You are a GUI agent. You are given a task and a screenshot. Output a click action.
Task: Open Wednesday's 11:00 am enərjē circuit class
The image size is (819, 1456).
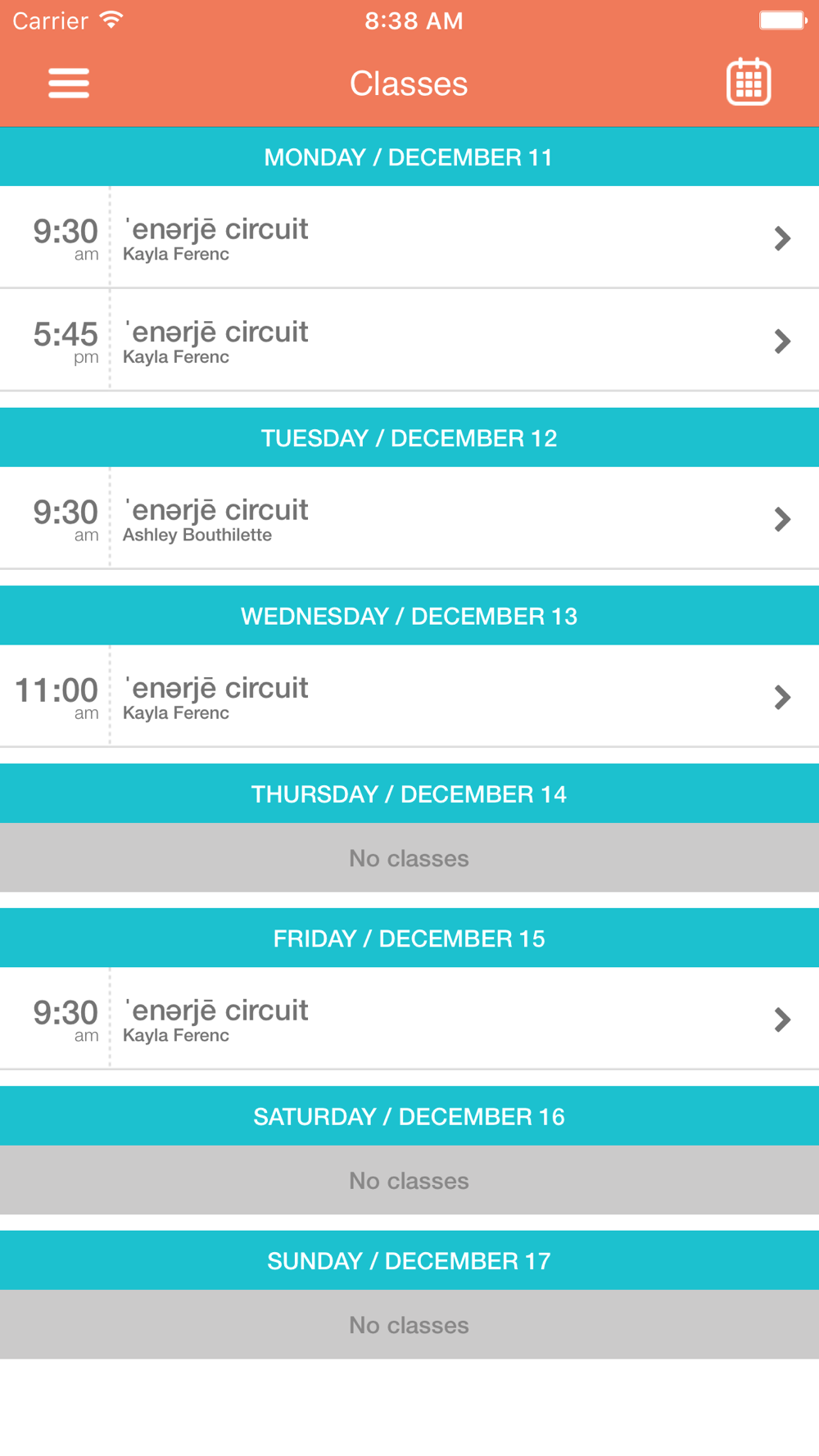pyautogui.click(x=409, y=696)
